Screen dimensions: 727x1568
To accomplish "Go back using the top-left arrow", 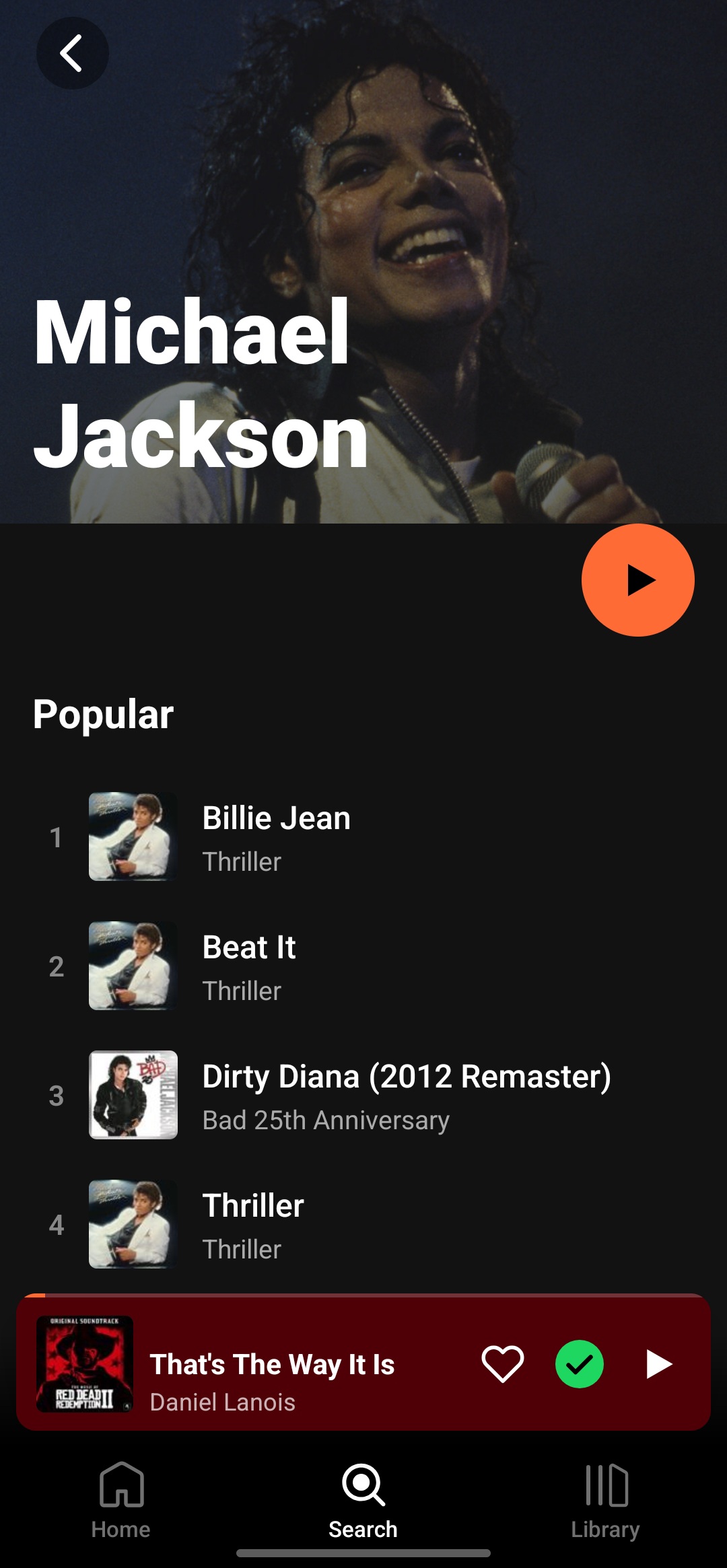I will pos(72,53).
